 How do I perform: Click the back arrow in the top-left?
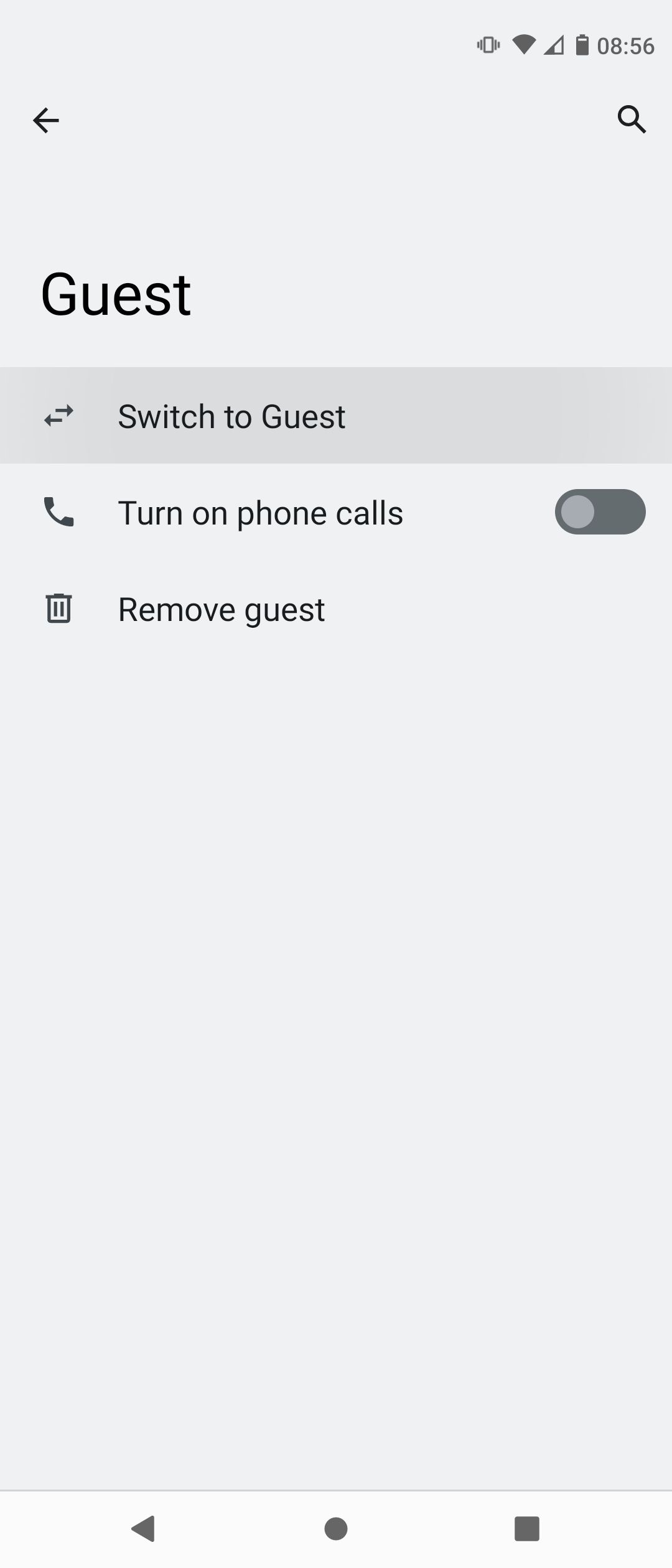(x=45, y=120)
